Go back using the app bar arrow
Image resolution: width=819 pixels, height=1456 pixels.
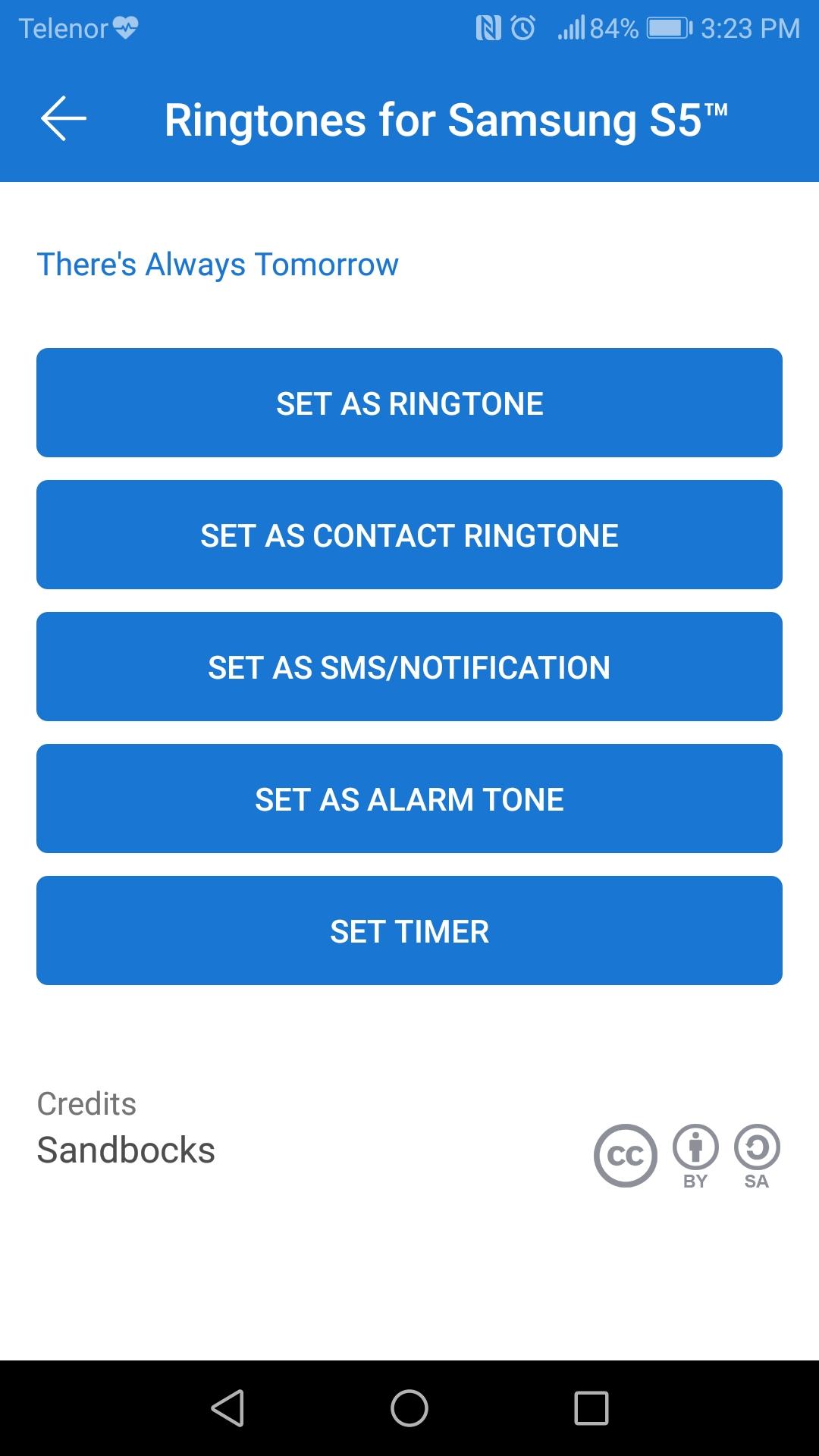point(64,118)
